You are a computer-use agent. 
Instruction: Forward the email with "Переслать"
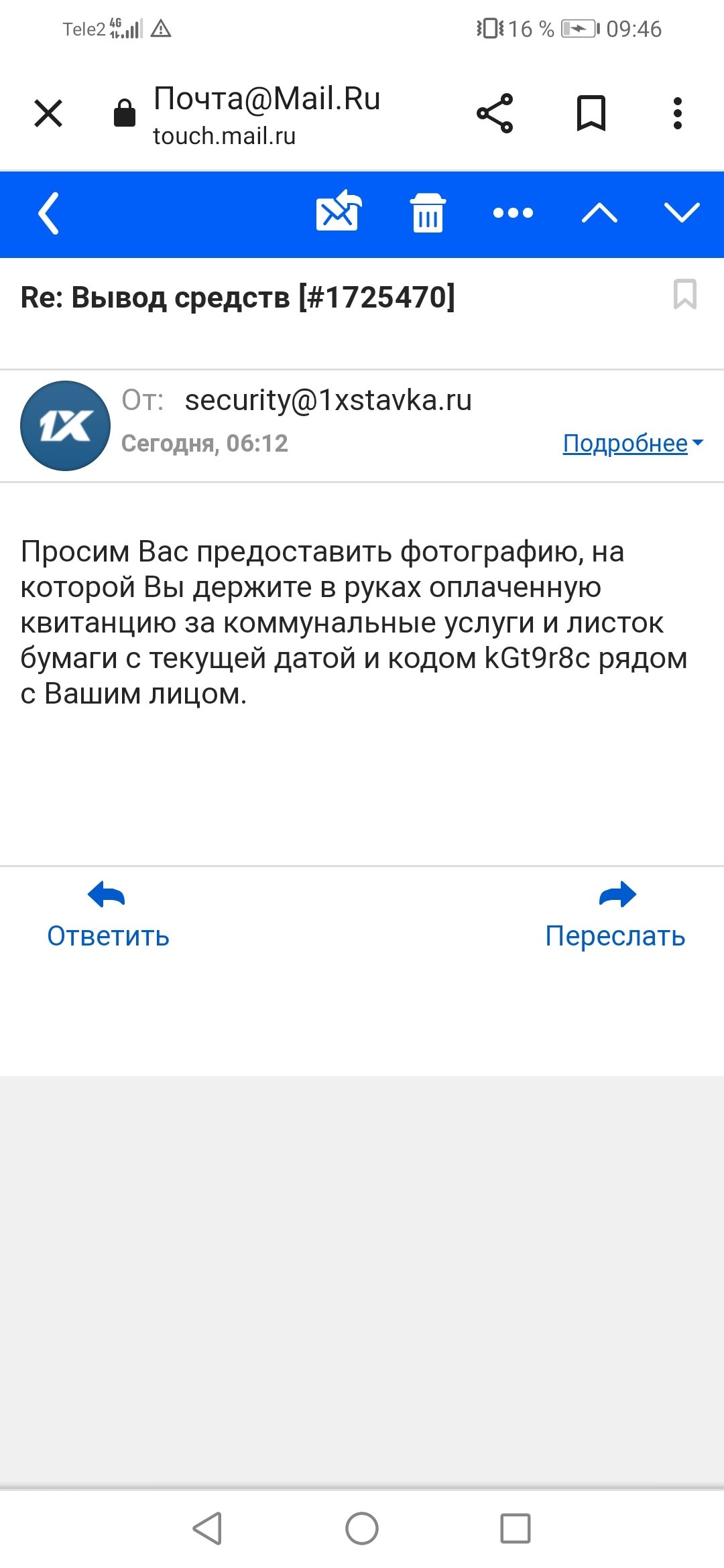click(x=615, y=915)
